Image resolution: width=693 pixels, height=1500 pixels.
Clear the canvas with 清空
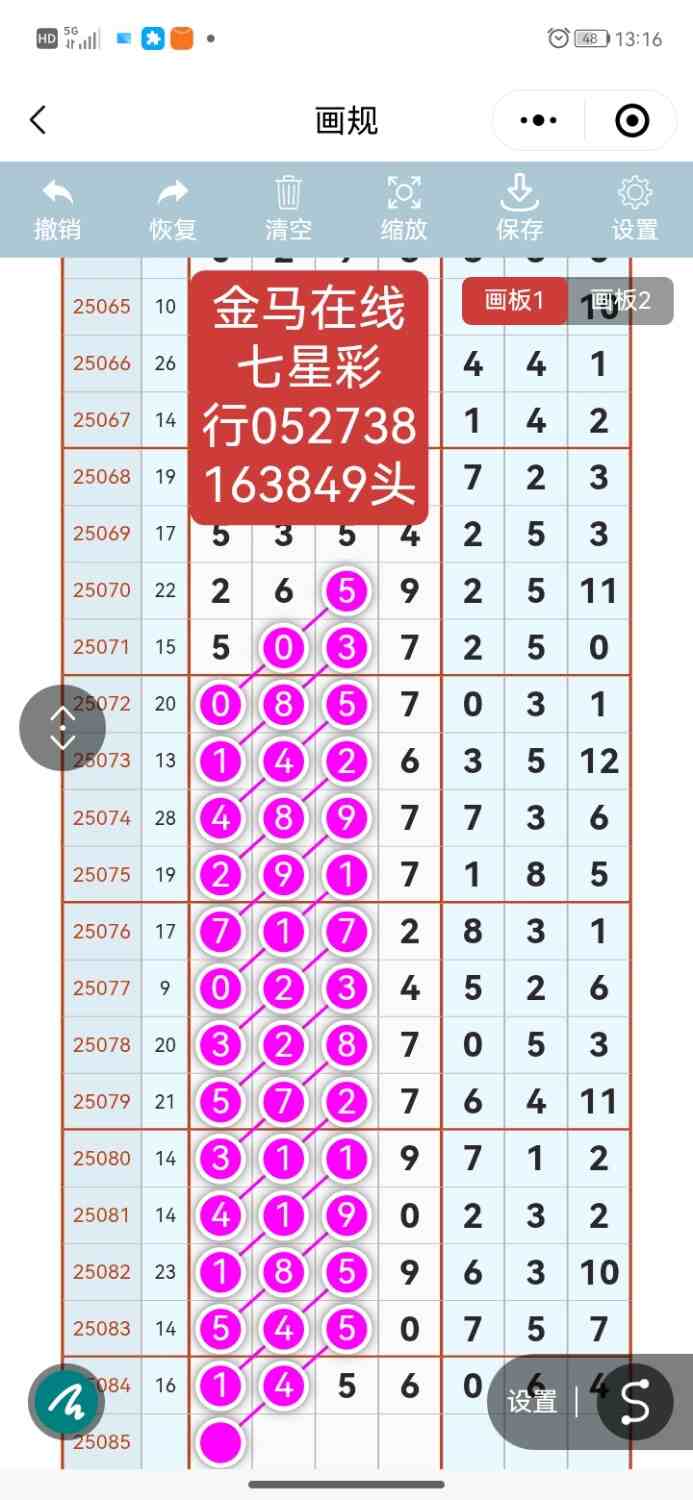[x=288, y=209]
